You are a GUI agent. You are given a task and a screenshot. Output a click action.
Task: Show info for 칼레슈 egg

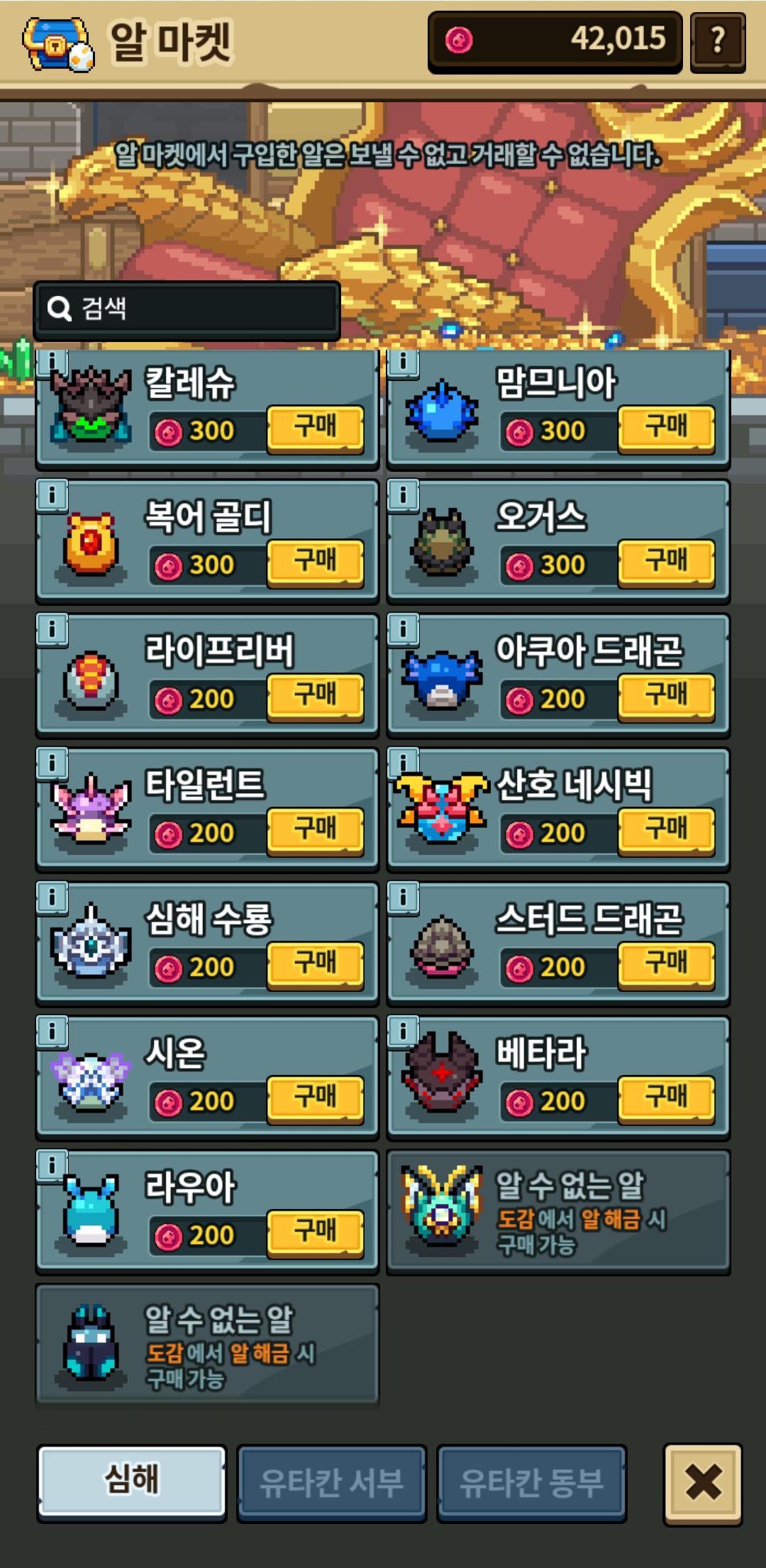[52, 362]
